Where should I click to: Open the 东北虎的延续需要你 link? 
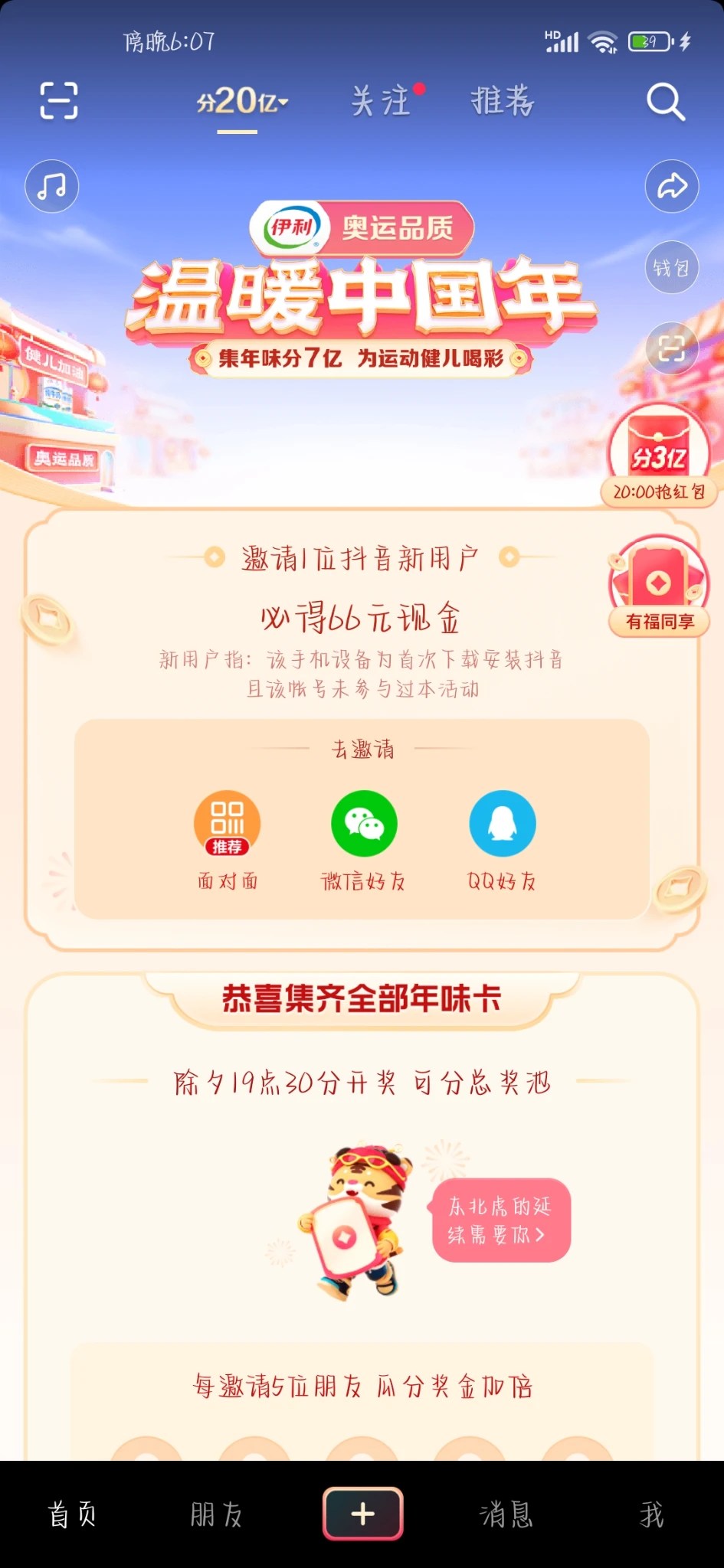[501, 1220]
